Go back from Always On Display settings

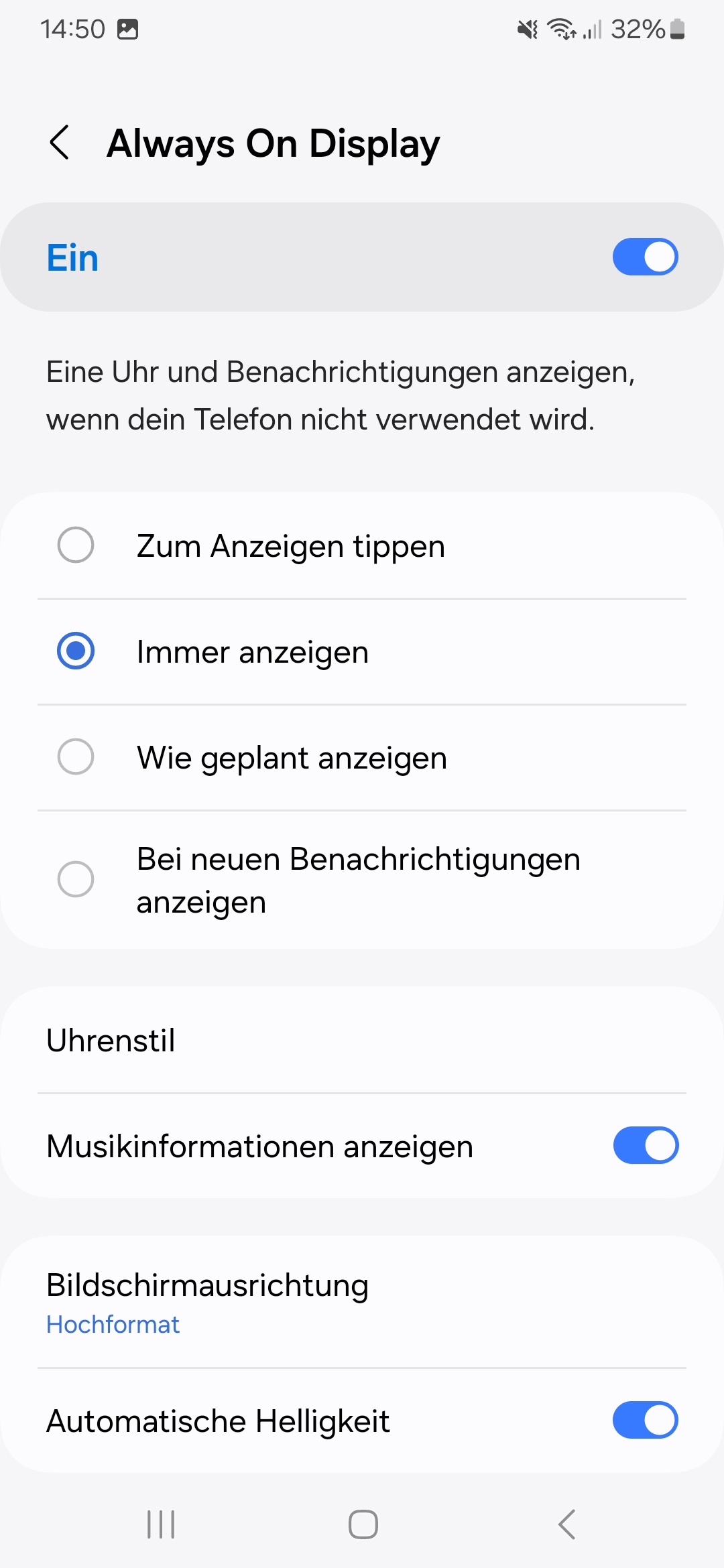(x=60, y=143)
